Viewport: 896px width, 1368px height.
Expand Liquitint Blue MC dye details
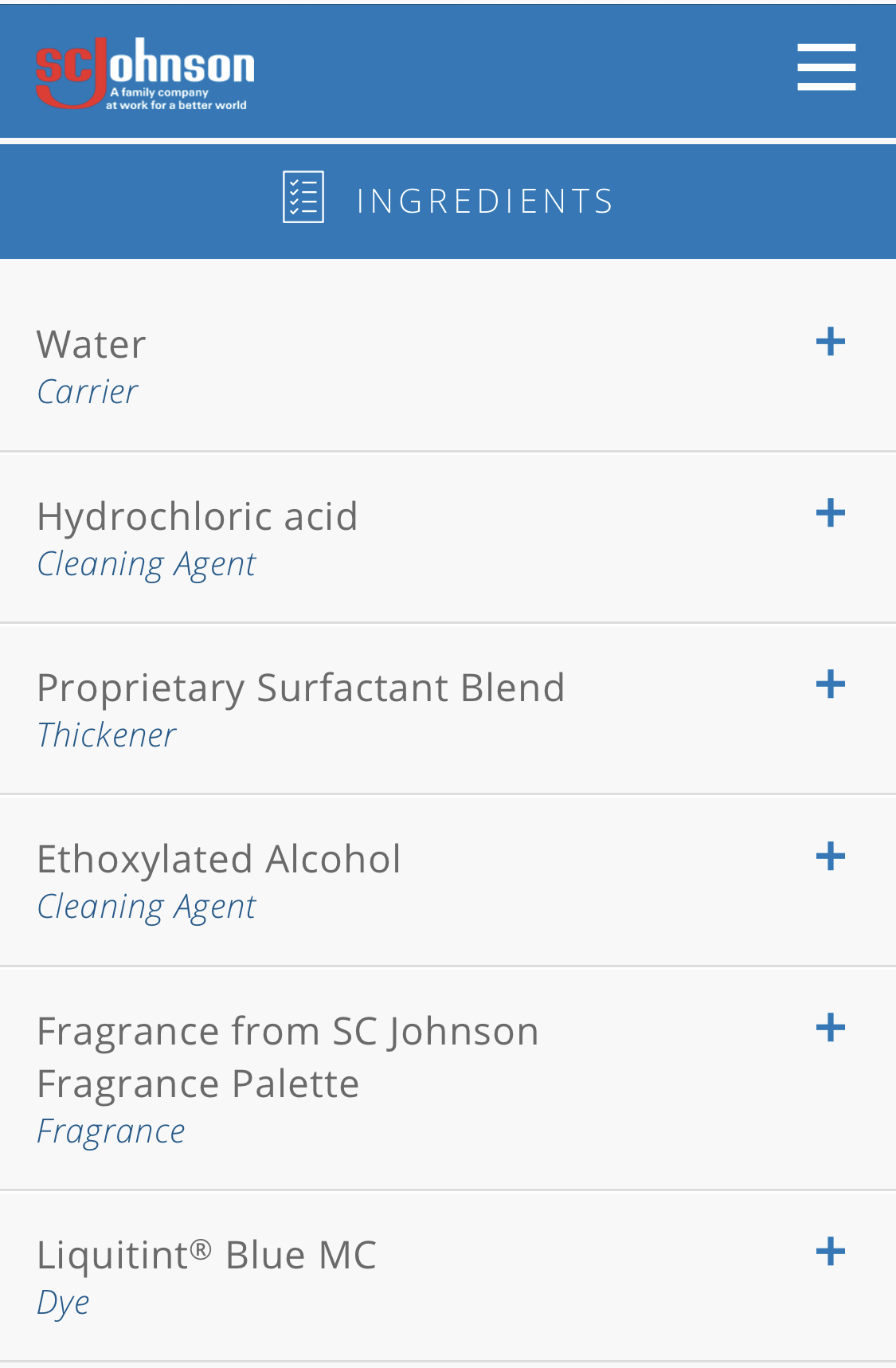click(x=830, y=1252)
